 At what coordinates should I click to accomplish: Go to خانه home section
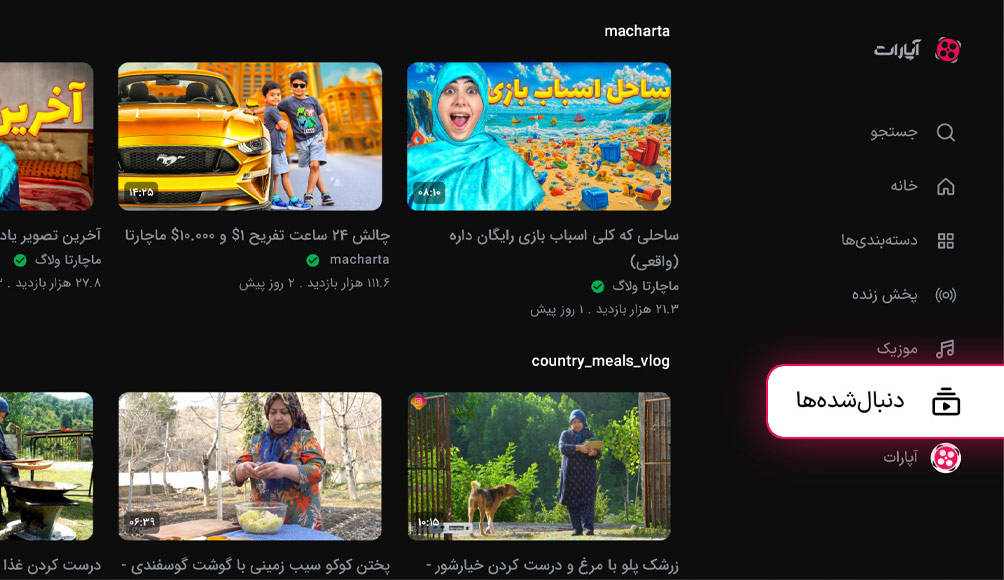point(922,186)
